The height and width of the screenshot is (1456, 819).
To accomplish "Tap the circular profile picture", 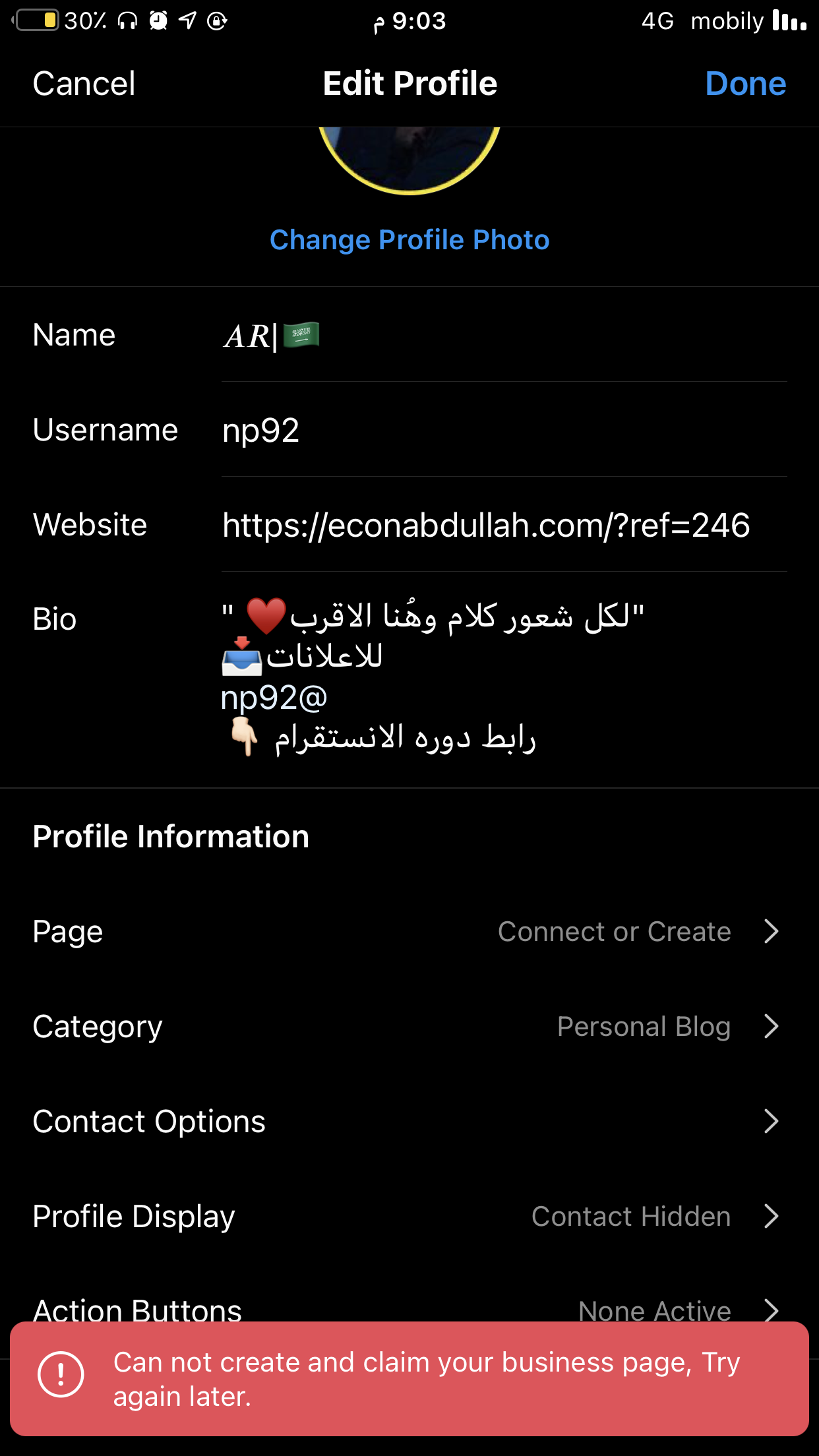I will coord(409,158).
